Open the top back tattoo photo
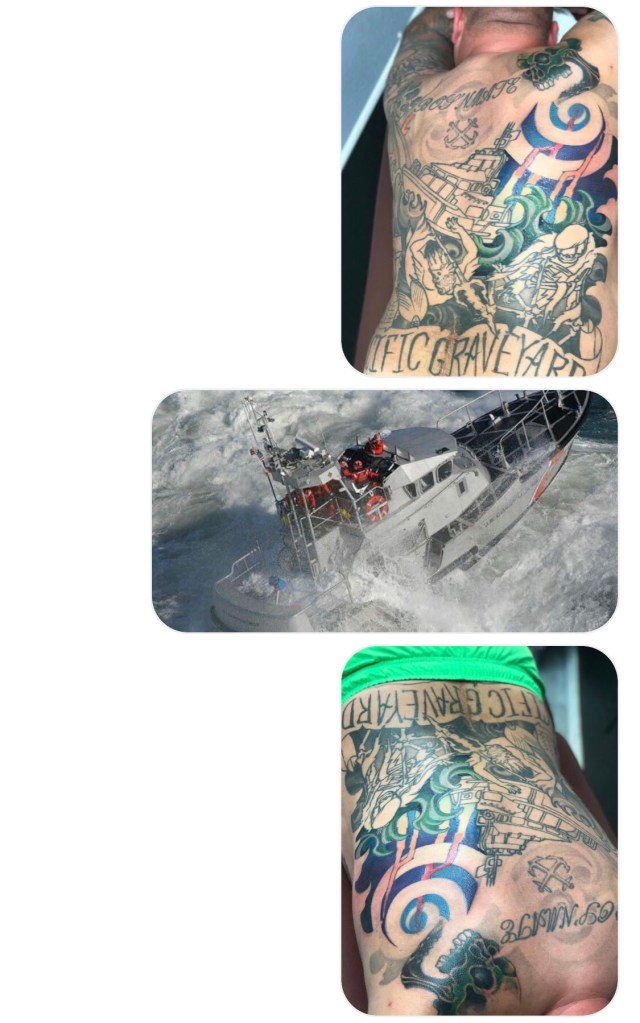Screen dimensions: 640x1023 tap(479, 190)
